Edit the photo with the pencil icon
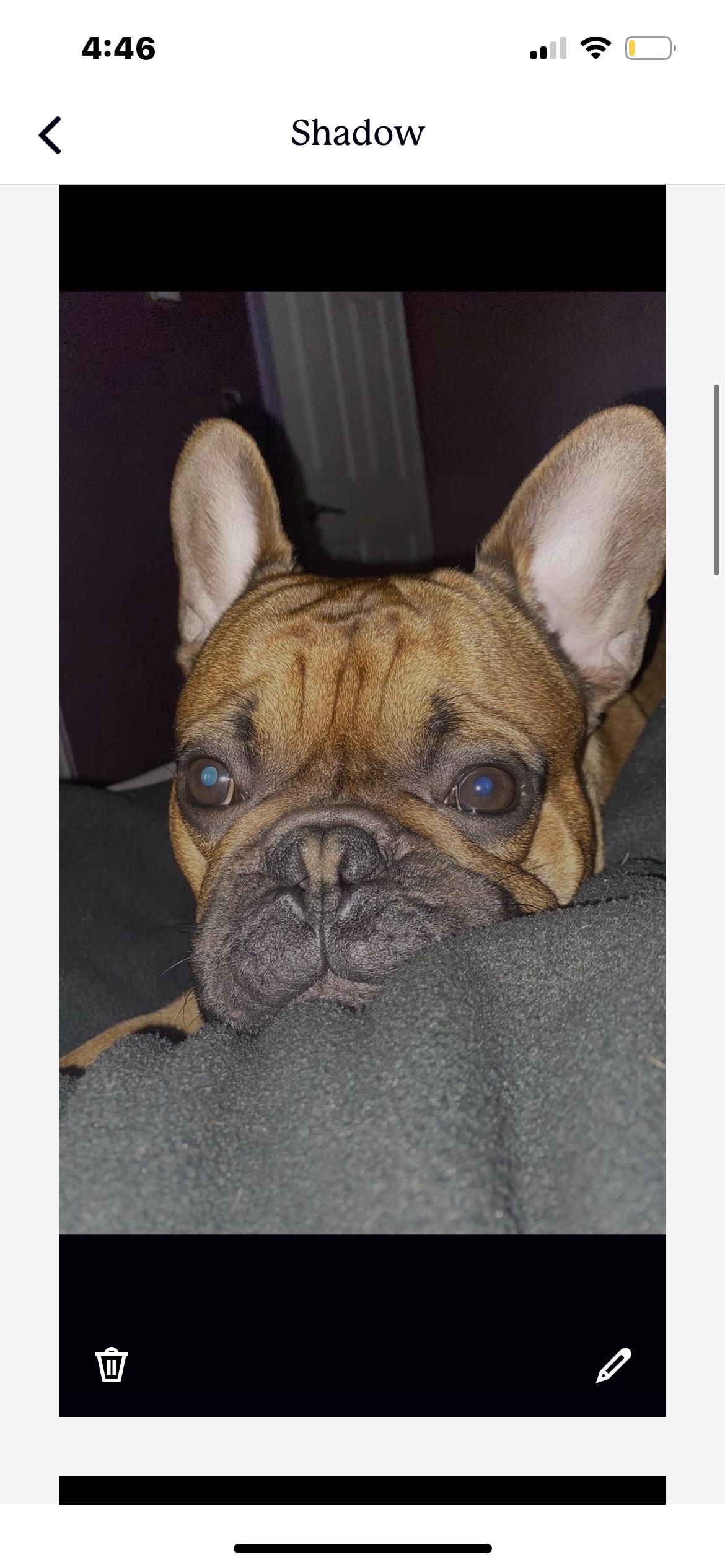Viewport: 725px width, 1568px height. click(x=613, y=1364)
